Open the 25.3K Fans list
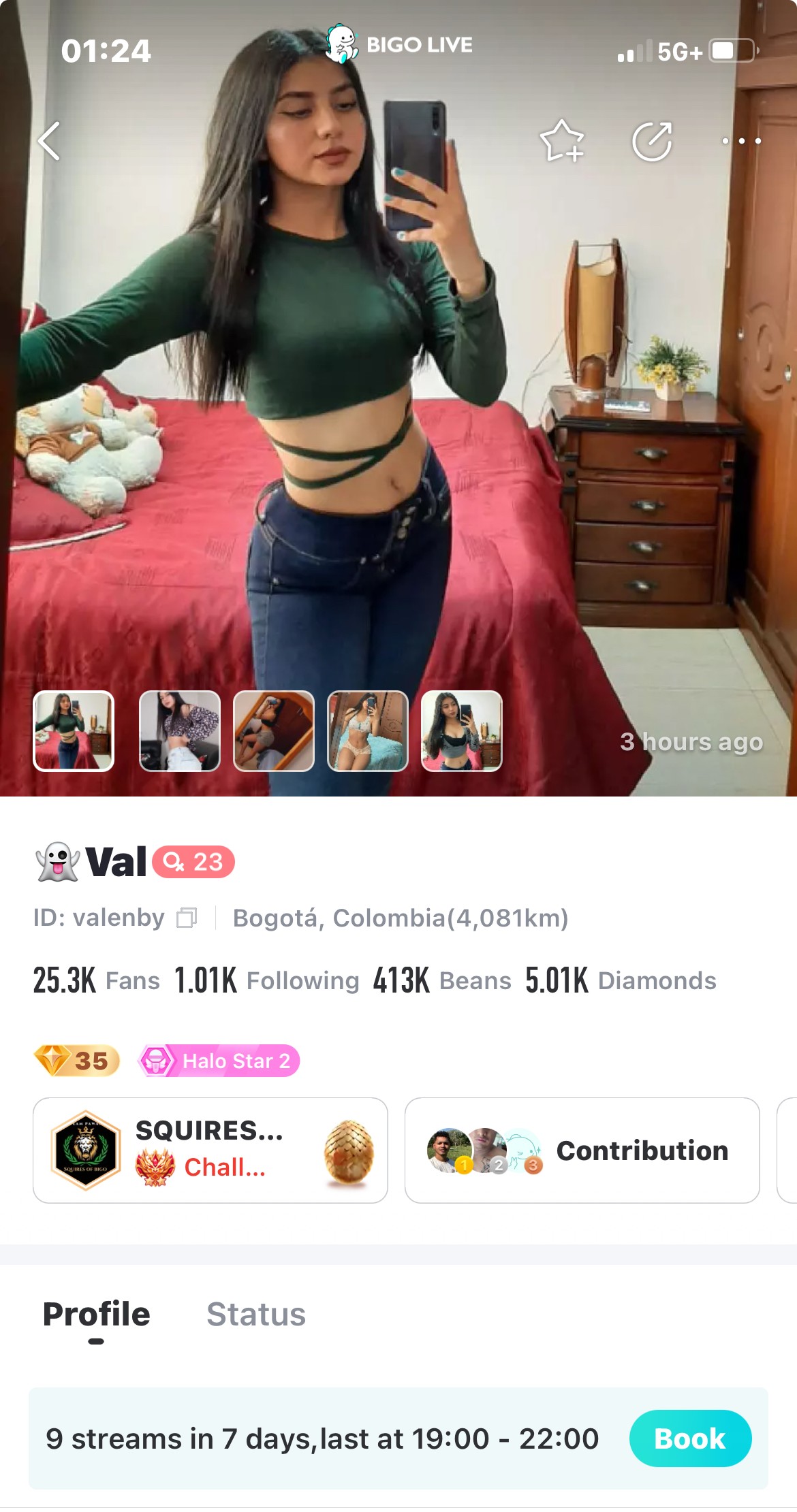 97,981
